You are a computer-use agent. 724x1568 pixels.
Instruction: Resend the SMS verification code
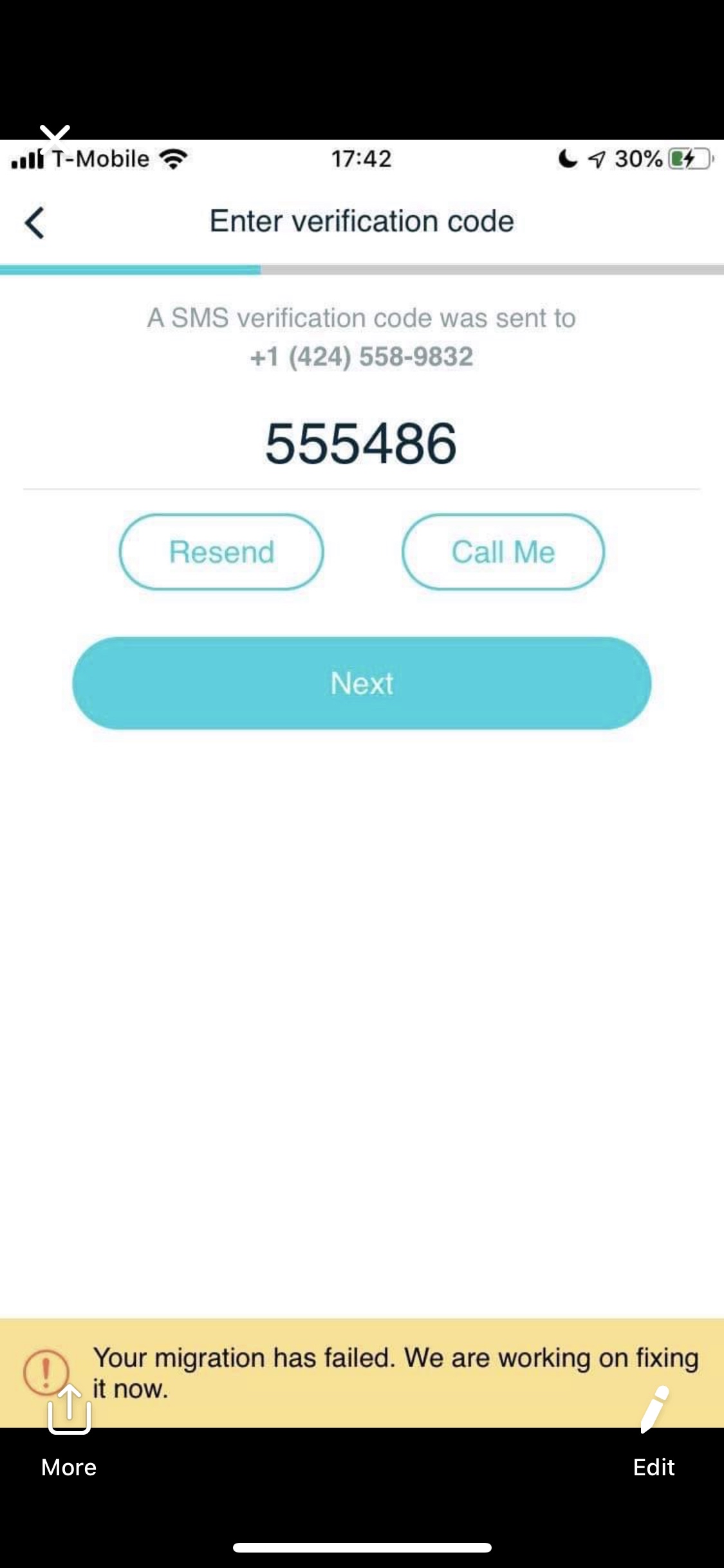point(221,552)
